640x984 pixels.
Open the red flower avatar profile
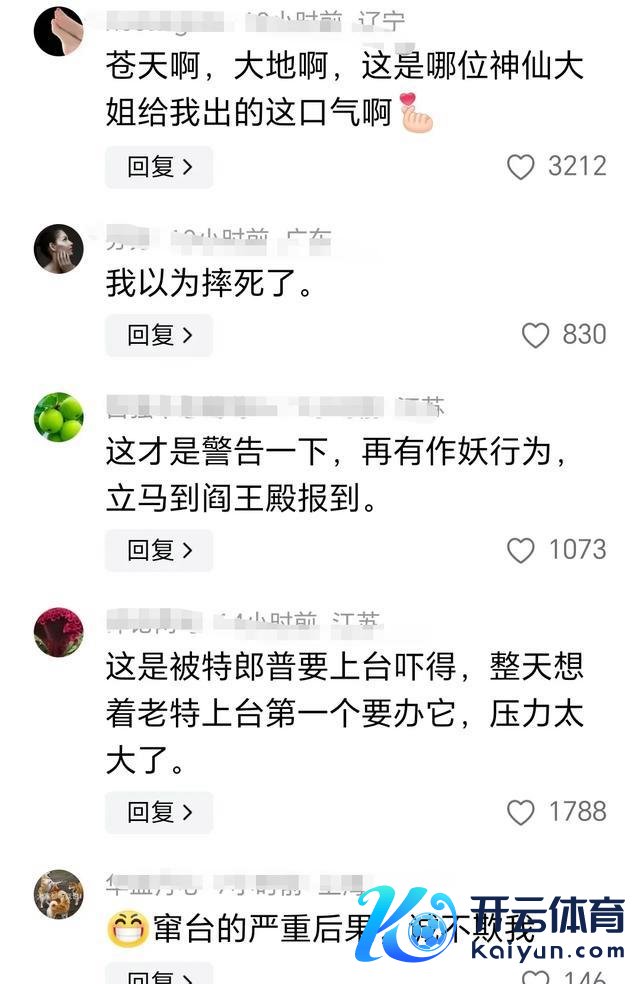click(x=59, y=632)
